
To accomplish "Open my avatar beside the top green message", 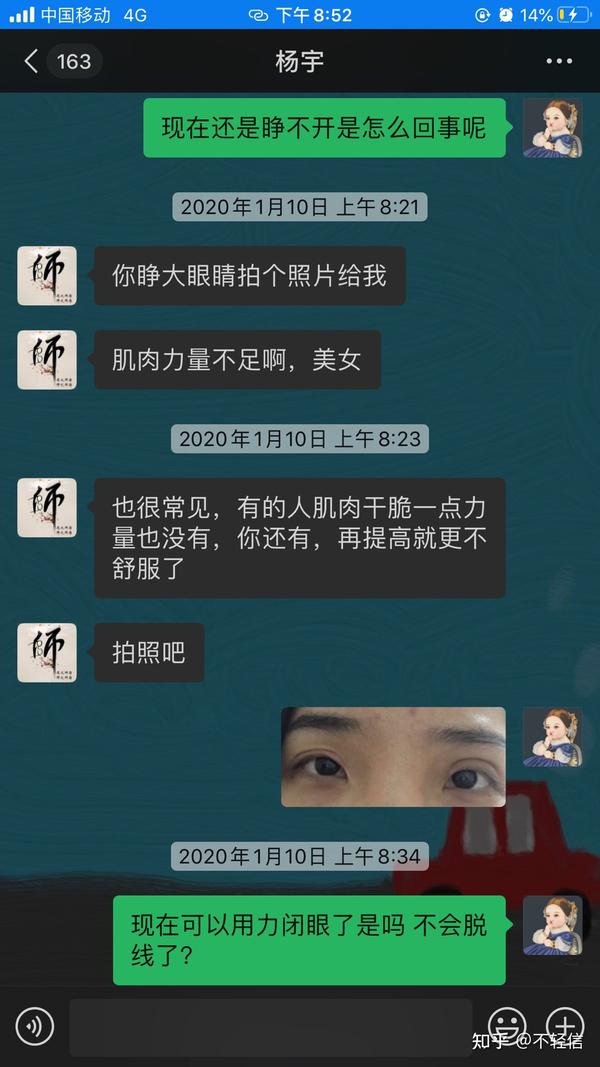I will click(552, 127).
